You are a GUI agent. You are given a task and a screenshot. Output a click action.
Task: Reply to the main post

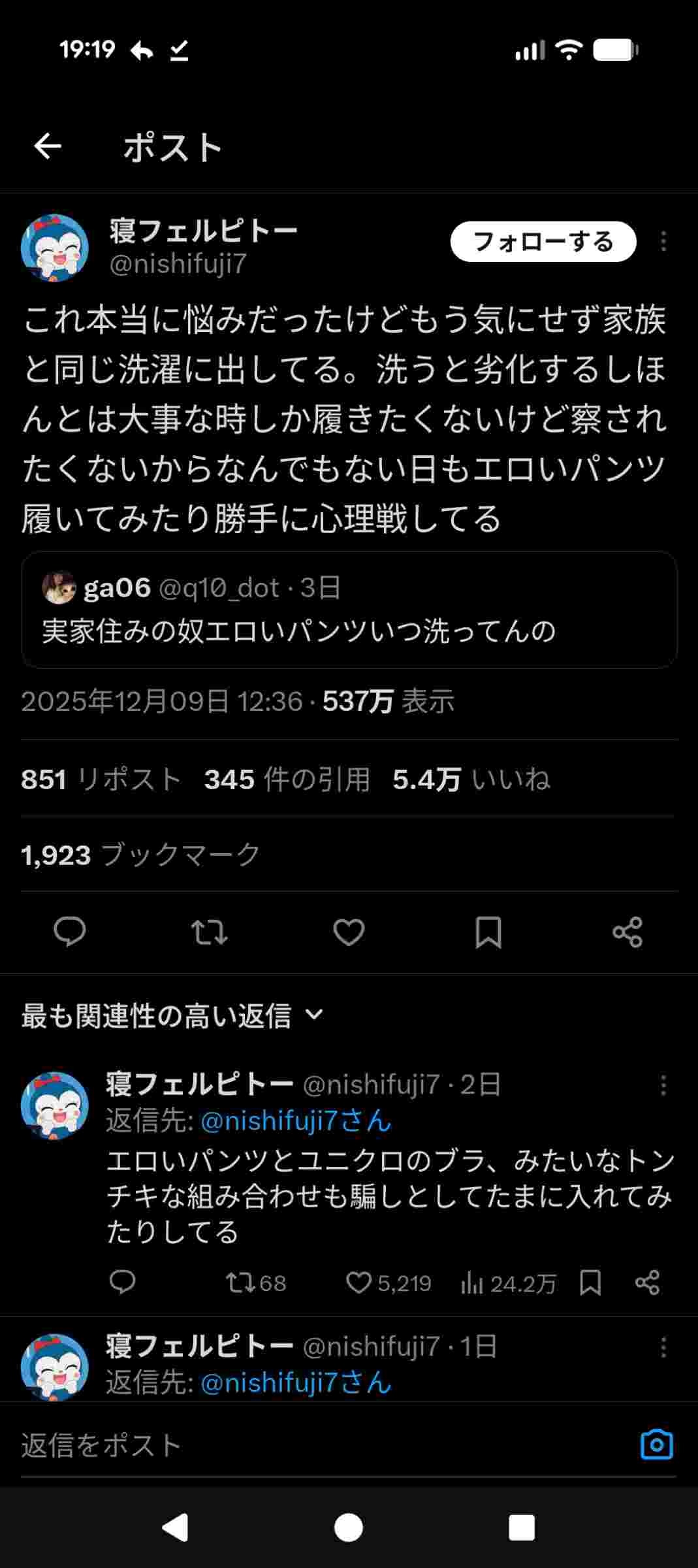(70, 932)
